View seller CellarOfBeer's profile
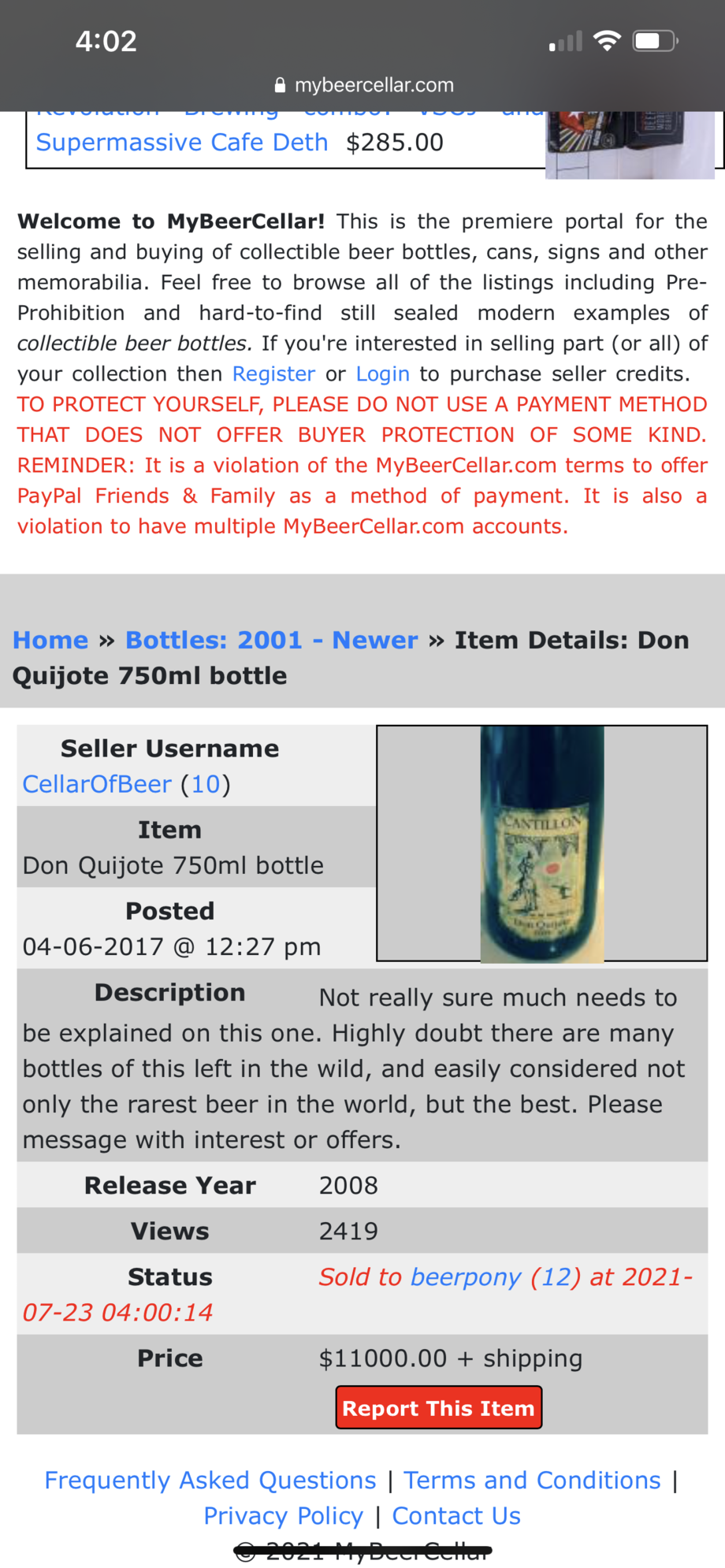Screen dimensions: 725x1568 (97, 784)
